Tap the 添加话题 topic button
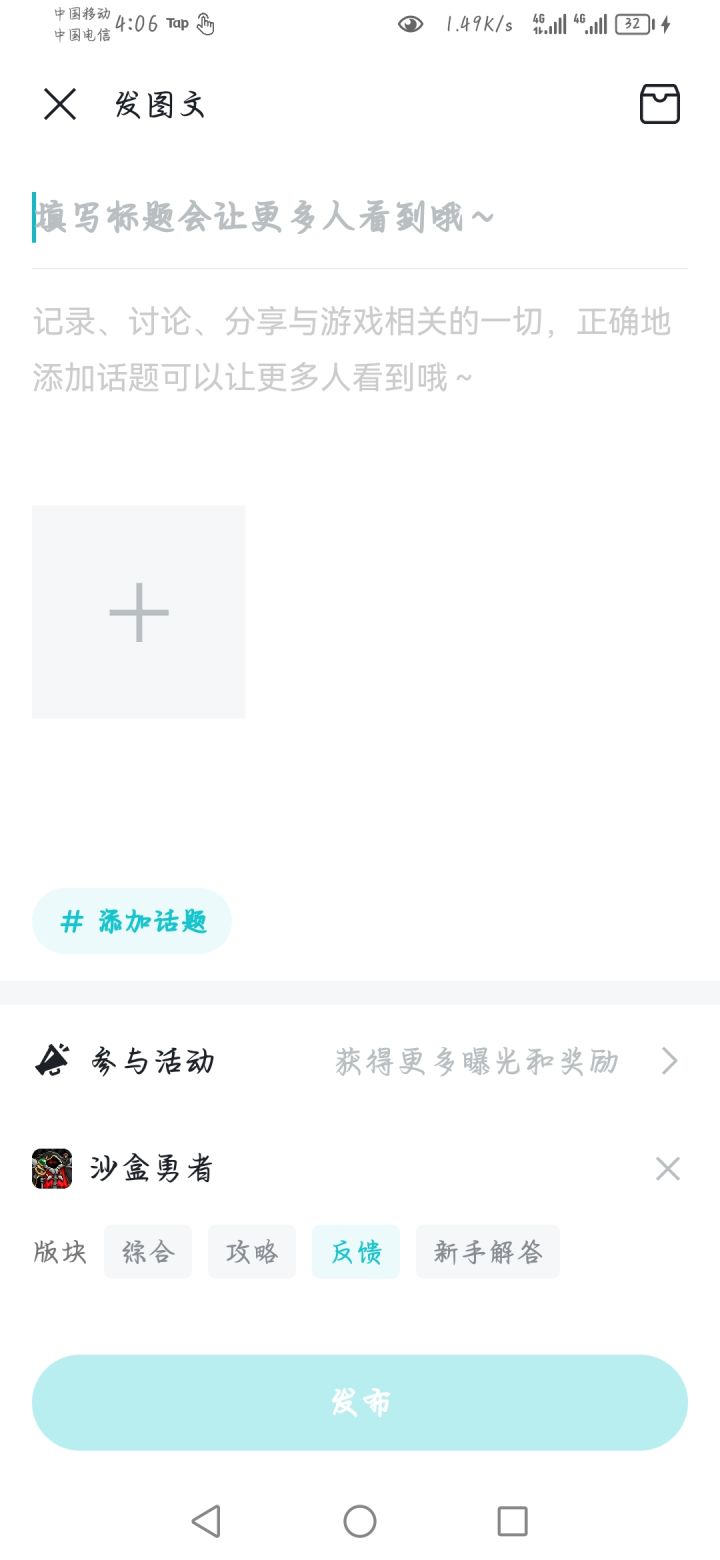Viewport: 720px width, 1560px height. pos(132,920)
